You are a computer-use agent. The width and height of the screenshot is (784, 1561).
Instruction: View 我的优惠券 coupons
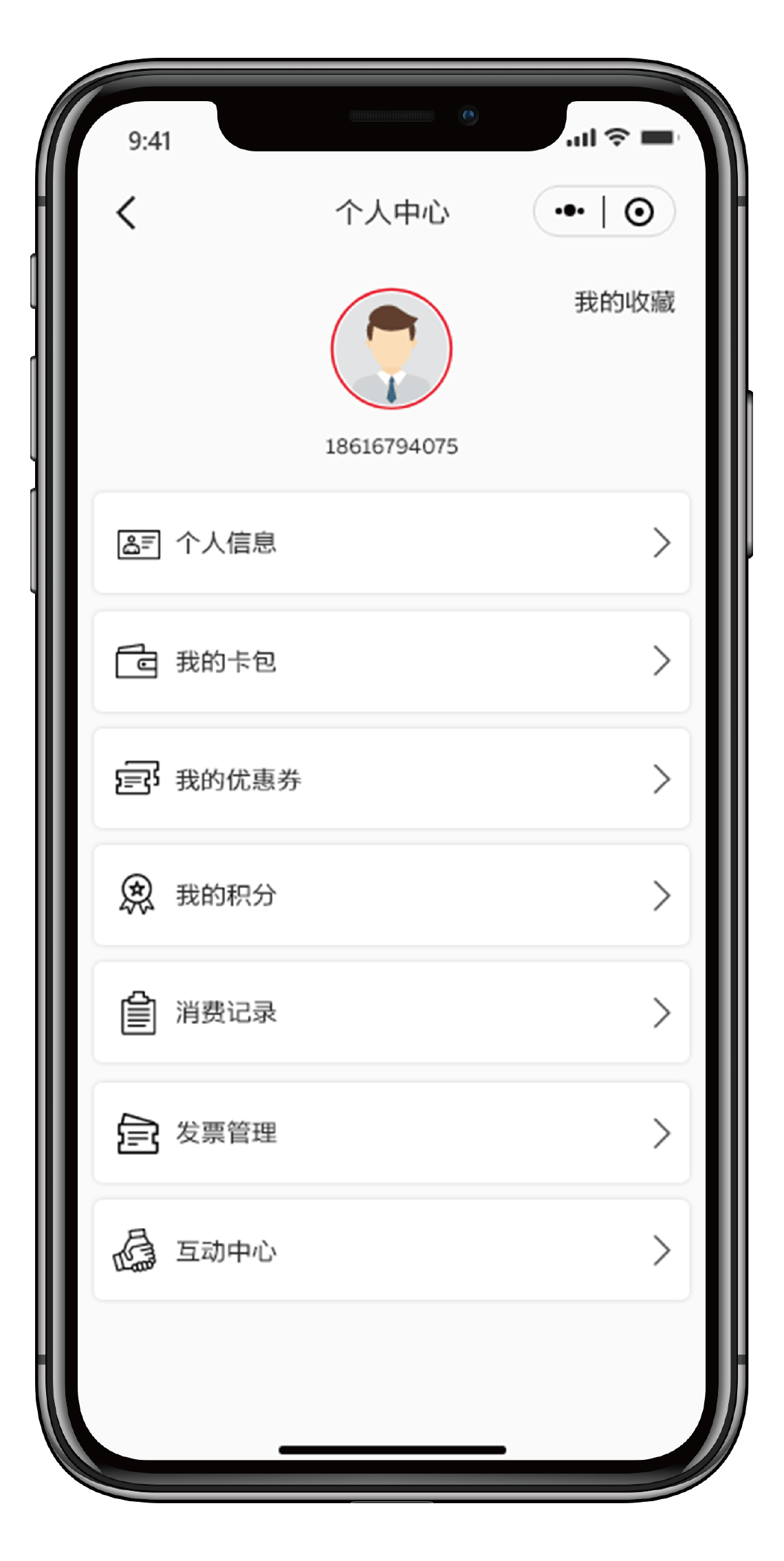tap(391, 779)
